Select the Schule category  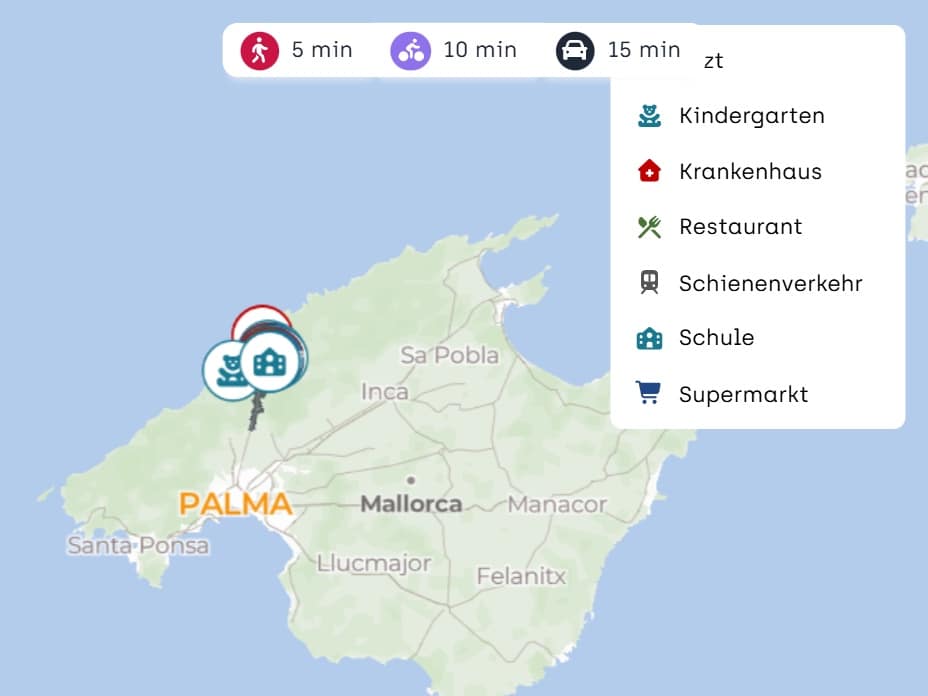click(716, 338)
